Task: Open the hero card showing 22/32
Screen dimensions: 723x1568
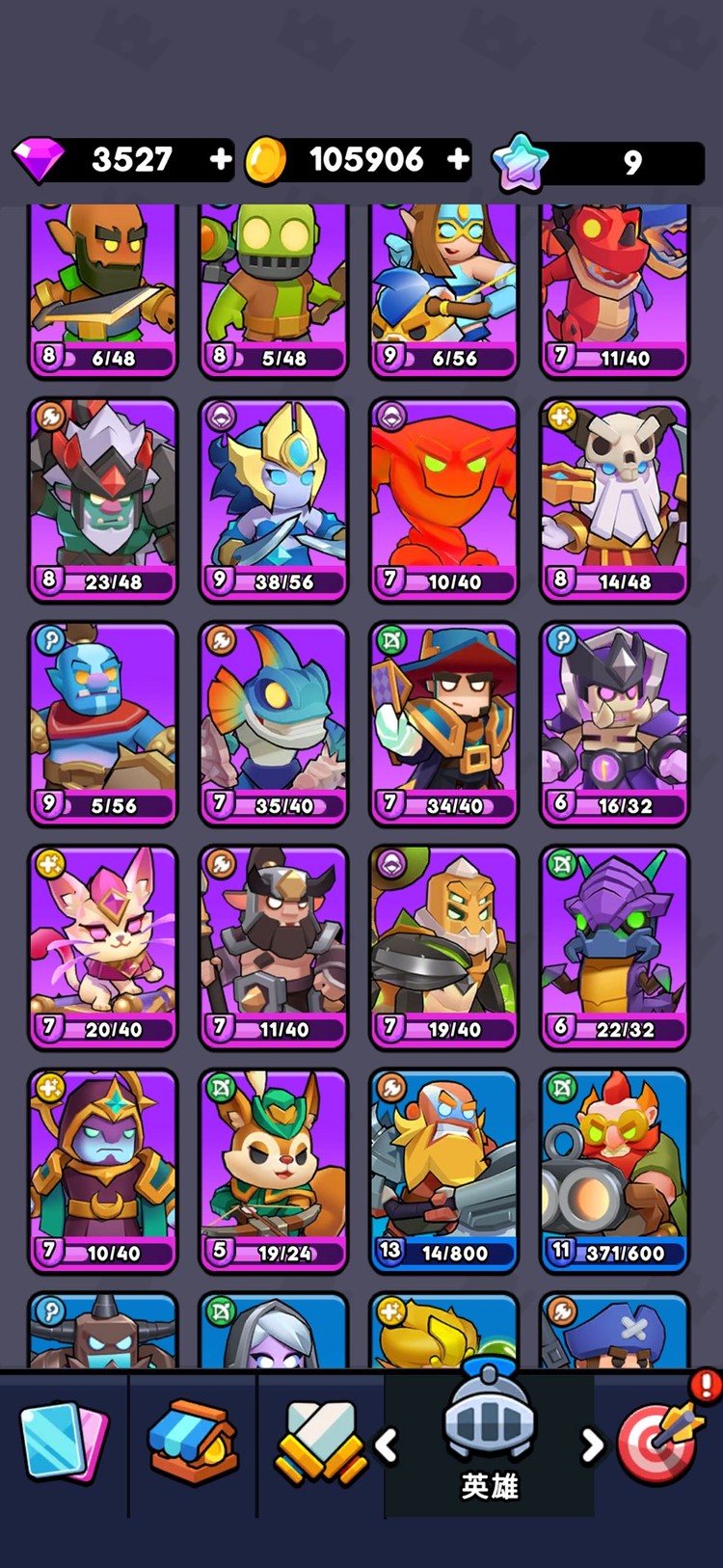Action: [x=615, y=947]
